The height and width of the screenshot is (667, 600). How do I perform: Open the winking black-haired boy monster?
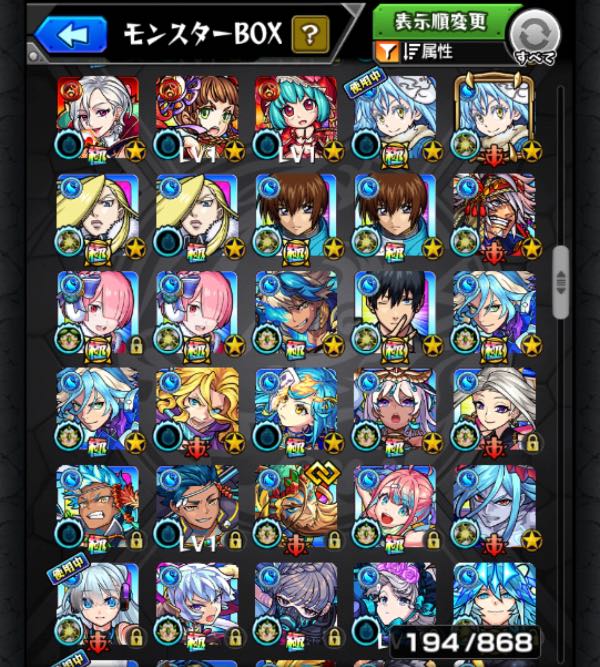pos(395,312)
